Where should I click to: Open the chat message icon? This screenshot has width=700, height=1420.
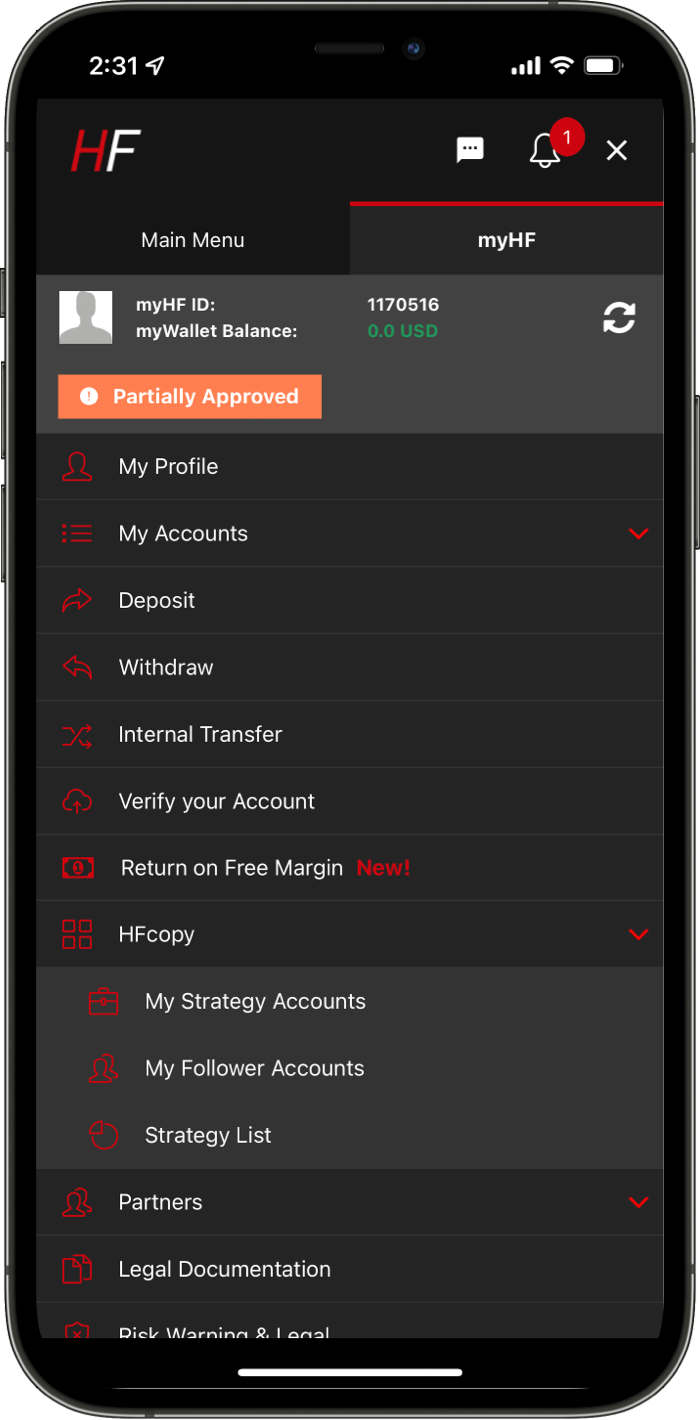point(470,150)
